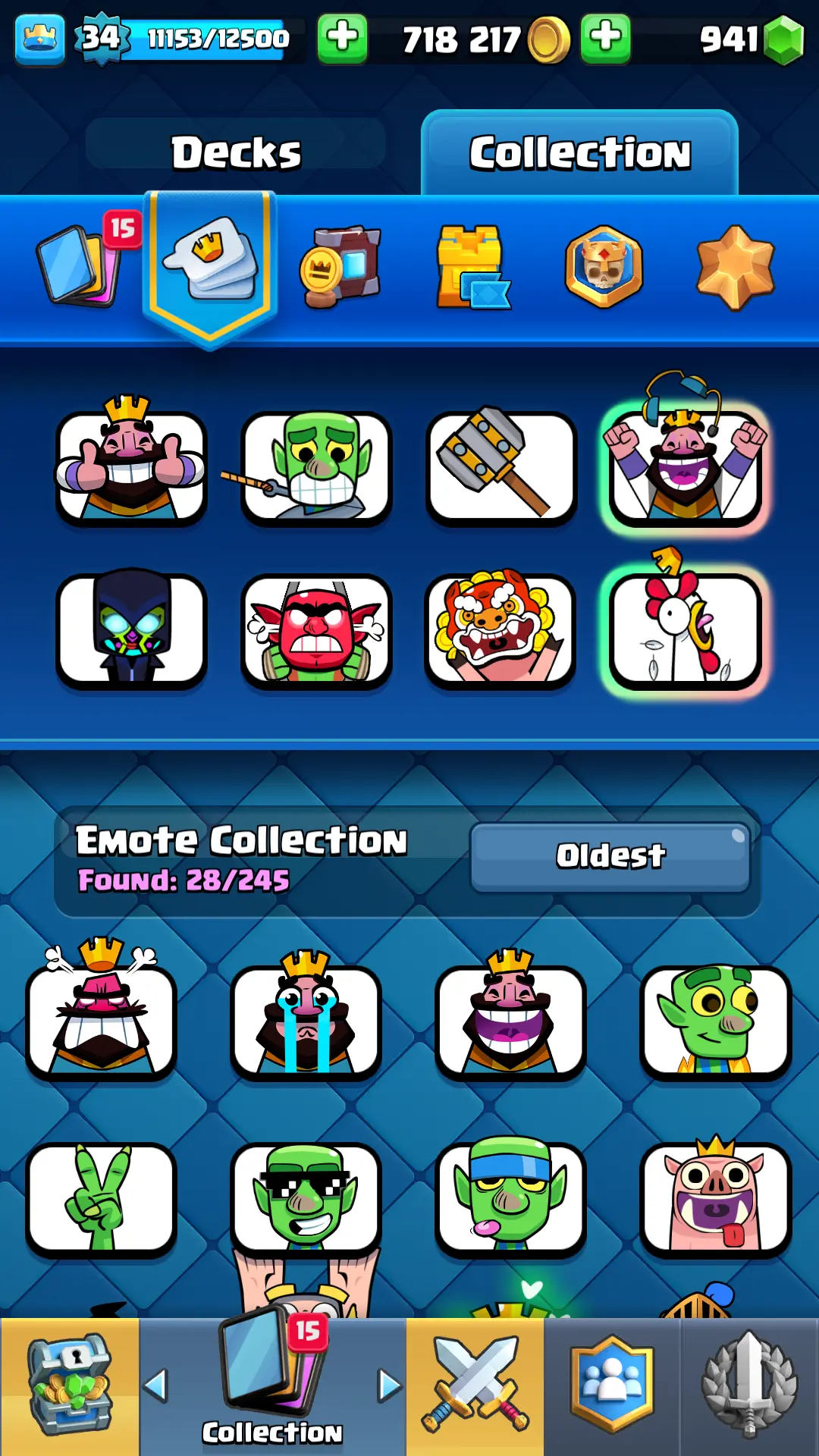Open the banners section with coin icon
819x1456 pixels.
(341, 265)
